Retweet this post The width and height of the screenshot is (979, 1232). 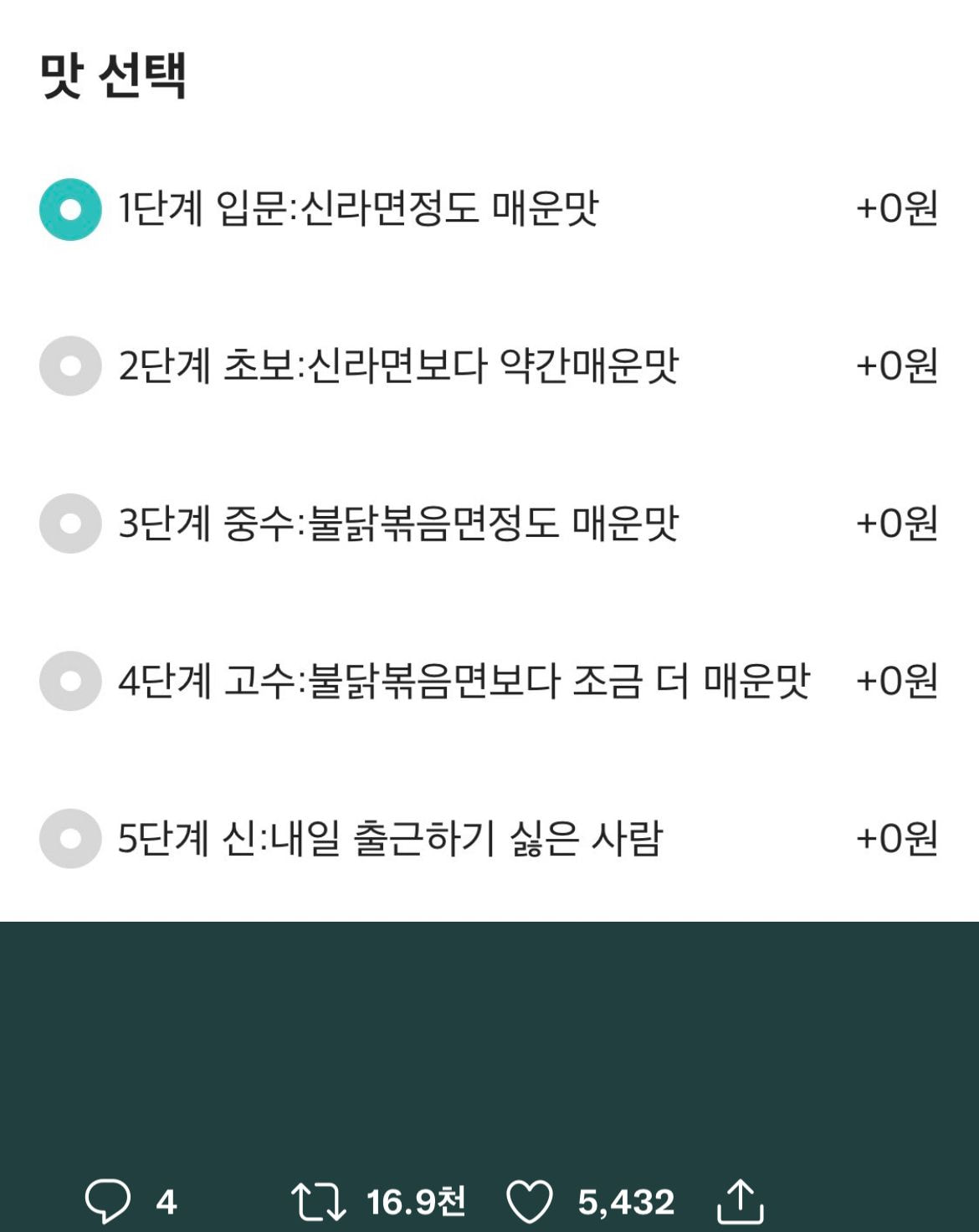click(318, 1202)
